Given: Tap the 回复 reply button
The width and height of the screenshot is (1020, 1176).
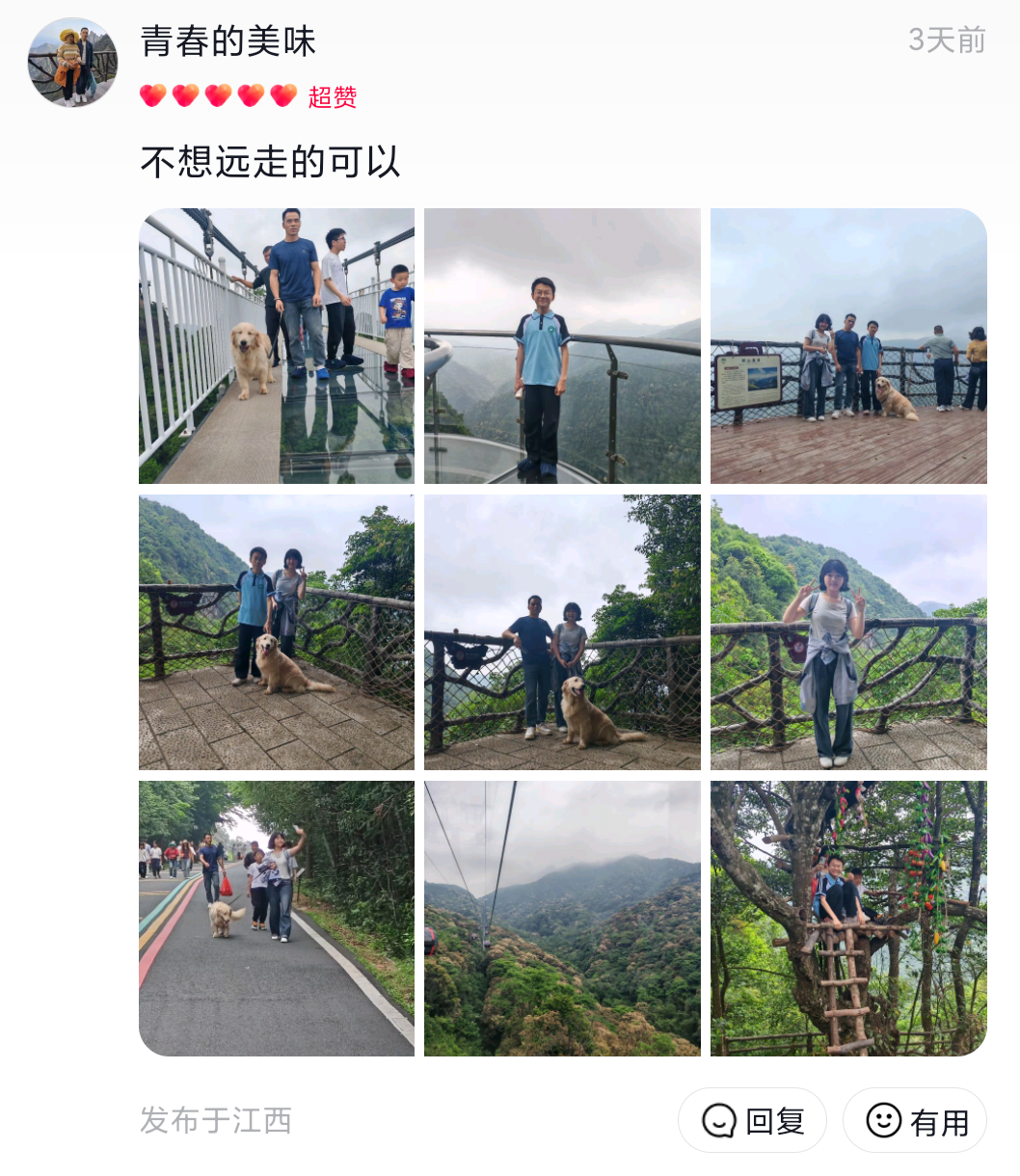Looking at the screenshot, I should pyautogui.click(x=752, y=1120).
